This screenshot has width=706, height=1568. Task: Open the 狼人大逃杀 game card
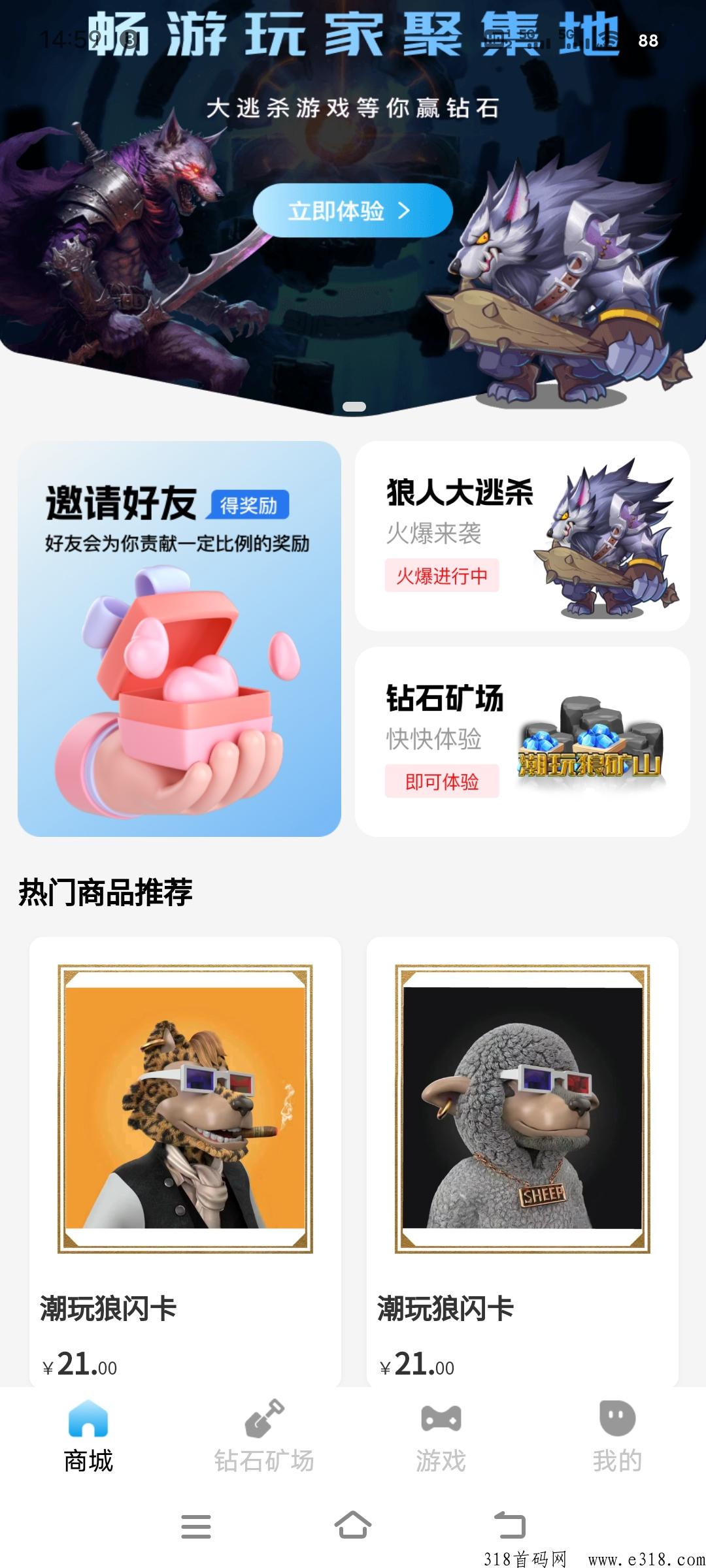click(x=522, y=536)
